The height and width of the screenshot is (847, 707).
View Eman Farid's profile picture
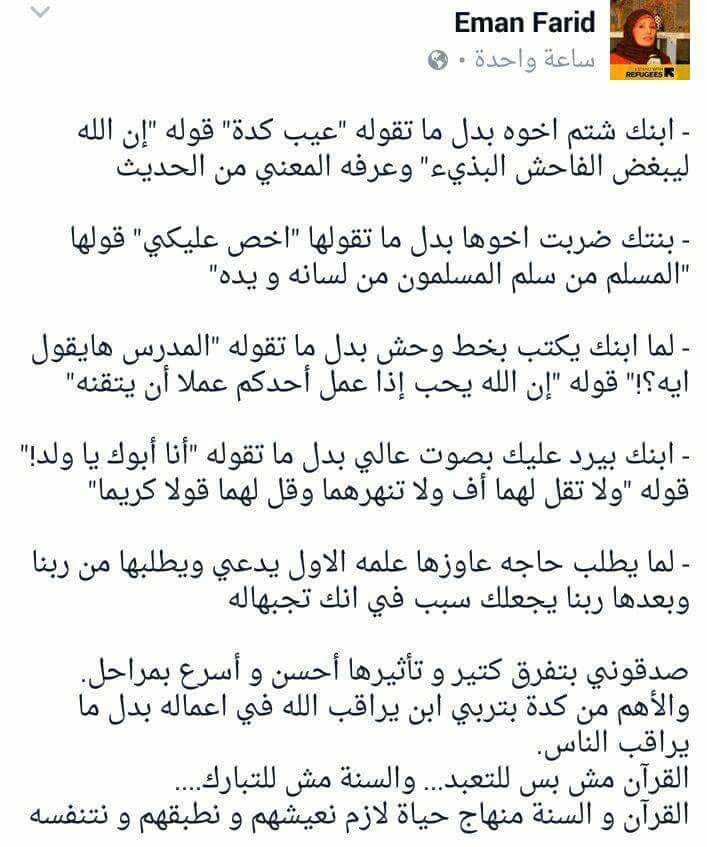[650, 40]
